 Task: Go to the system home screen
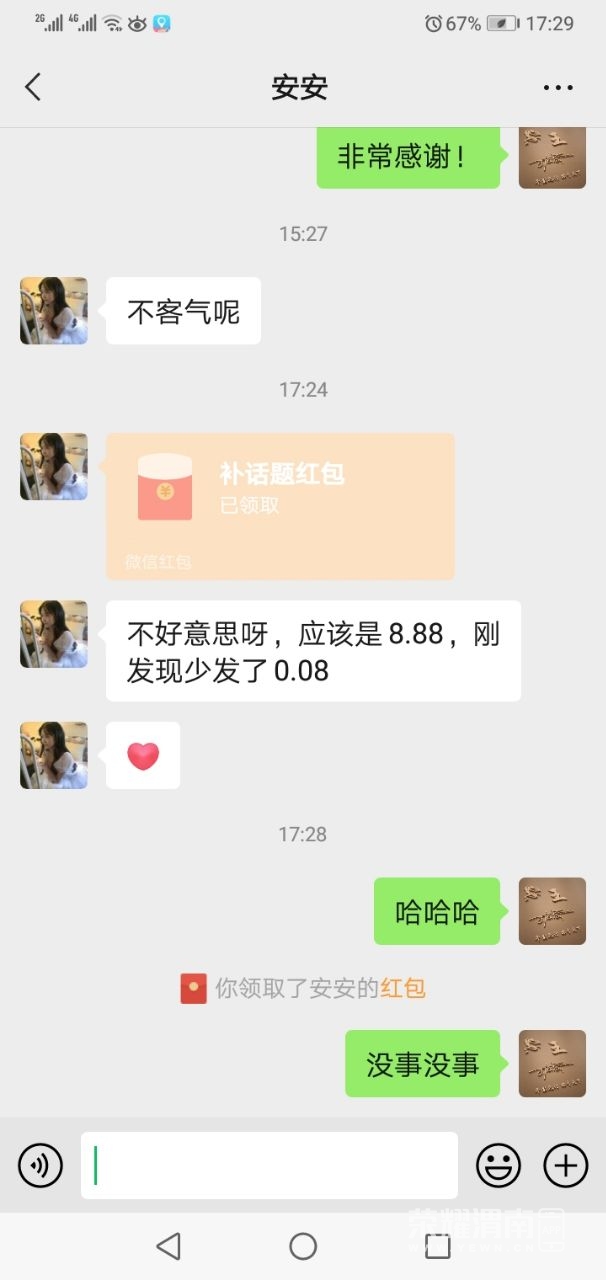[303, 1246]
